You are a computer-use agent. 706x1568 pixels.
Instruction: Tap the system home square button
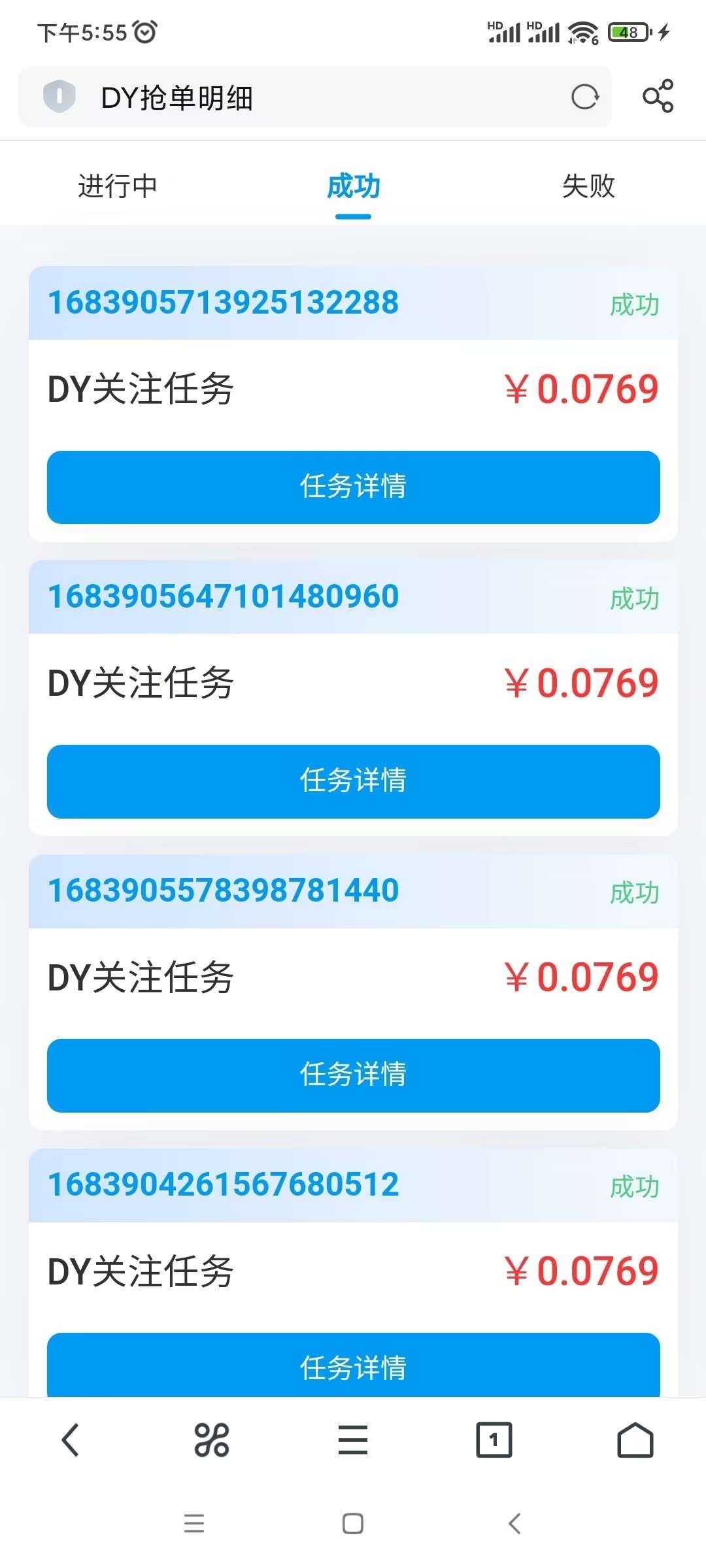click(353, 1524)
